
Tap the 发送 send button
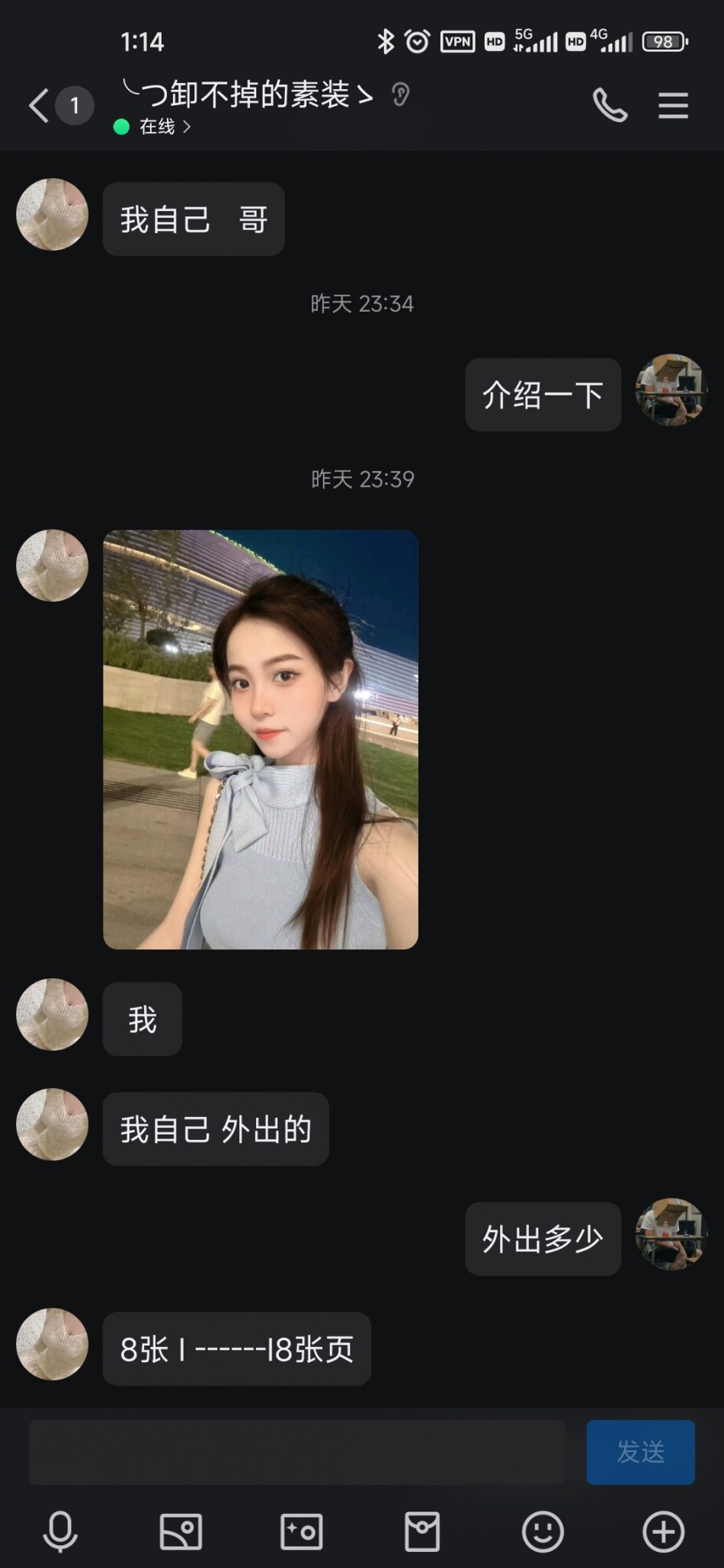(640, 1451)
